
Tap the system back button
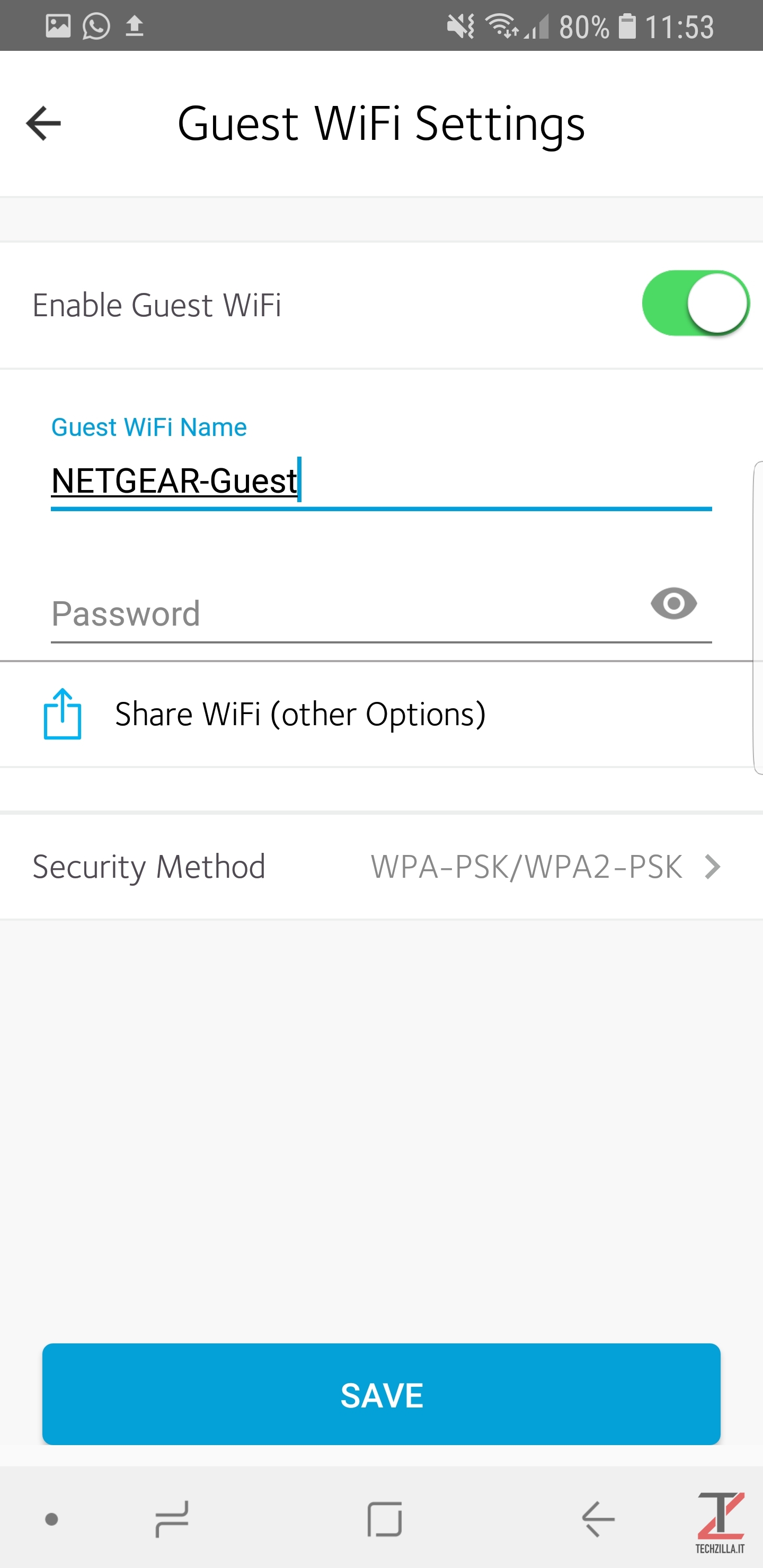(x=597, y=1519)
